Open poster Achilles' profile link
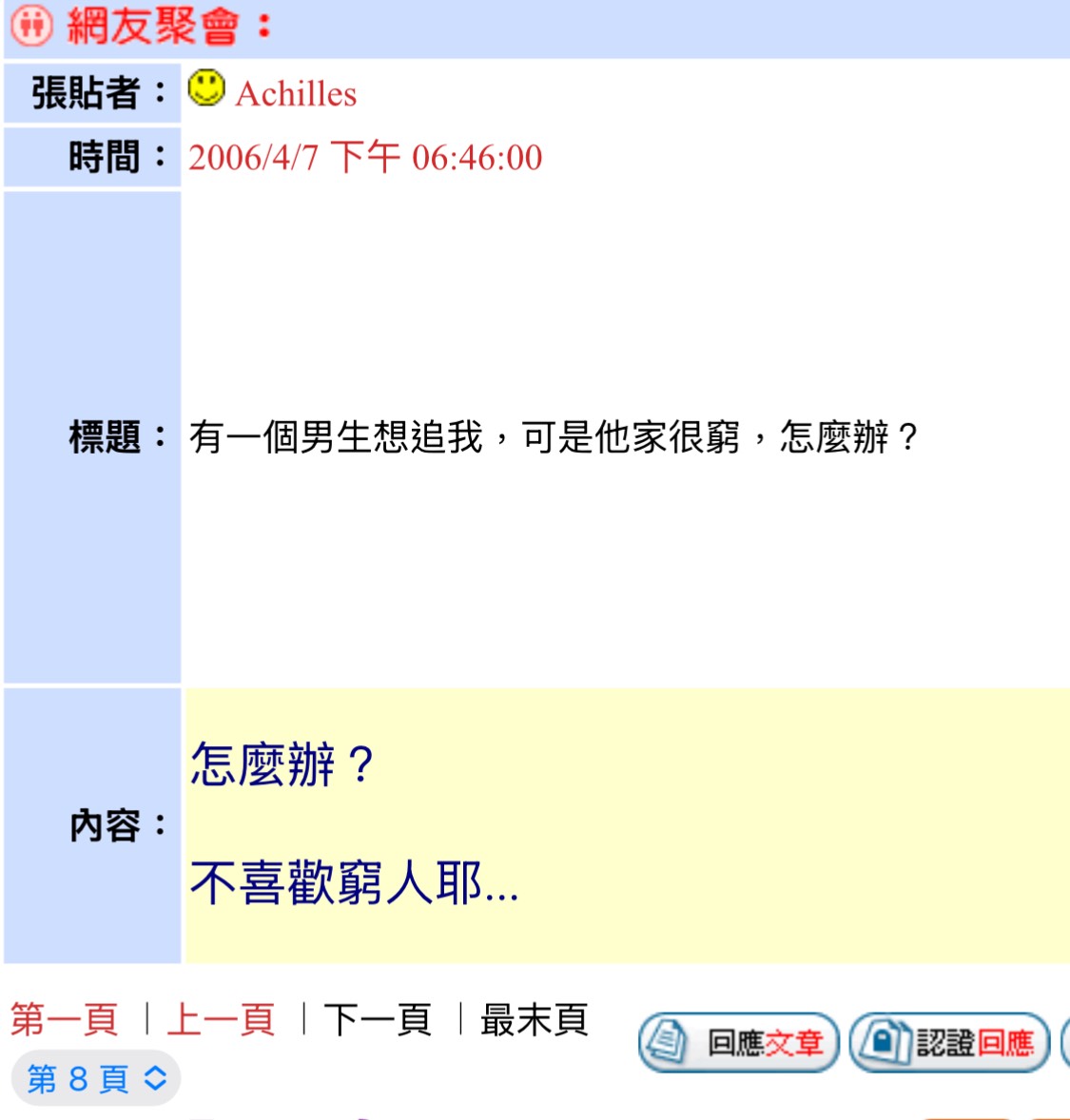Screen dimensions: 1070x1120 (x=296, y=94)
